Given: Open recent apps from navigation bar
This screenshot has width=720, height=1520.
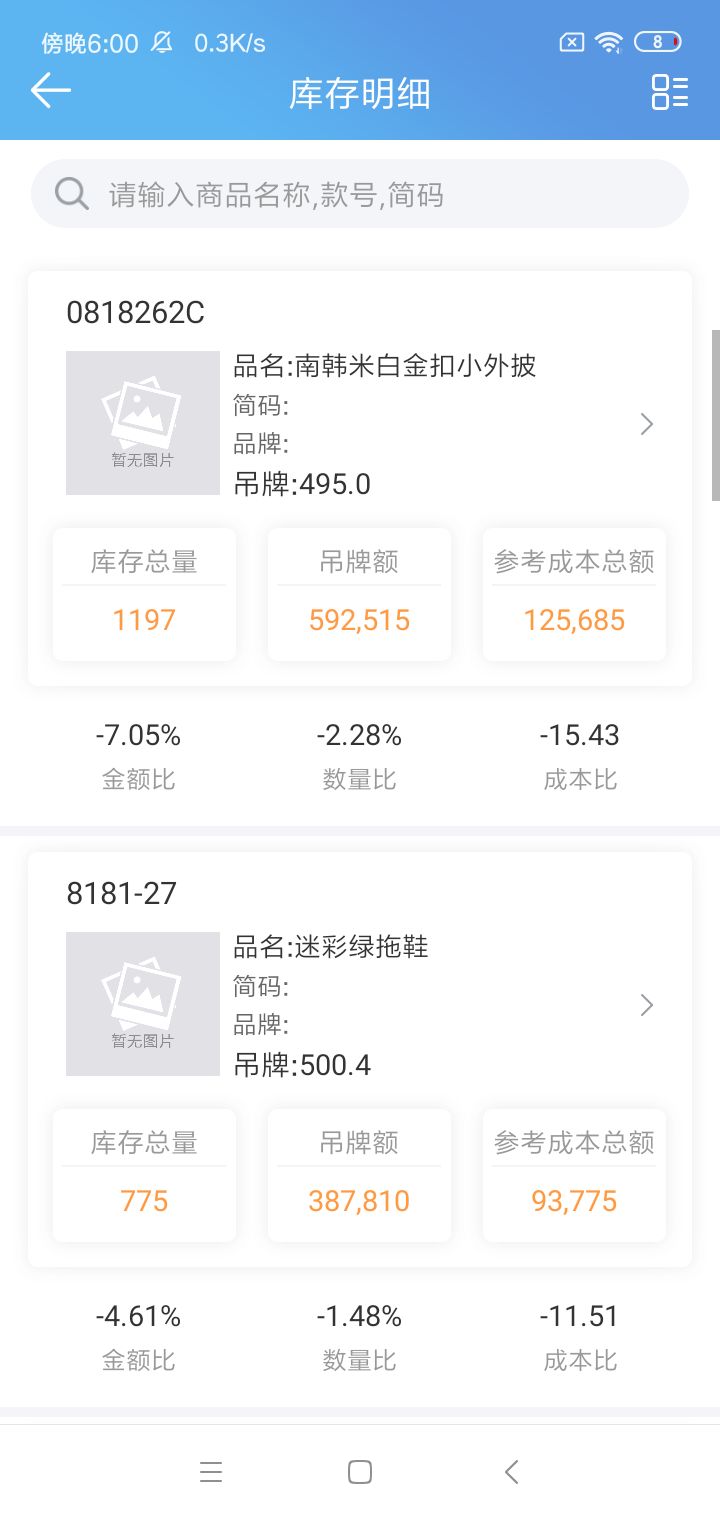Looking at the screenshot, I should click(x=210, y=1472).
